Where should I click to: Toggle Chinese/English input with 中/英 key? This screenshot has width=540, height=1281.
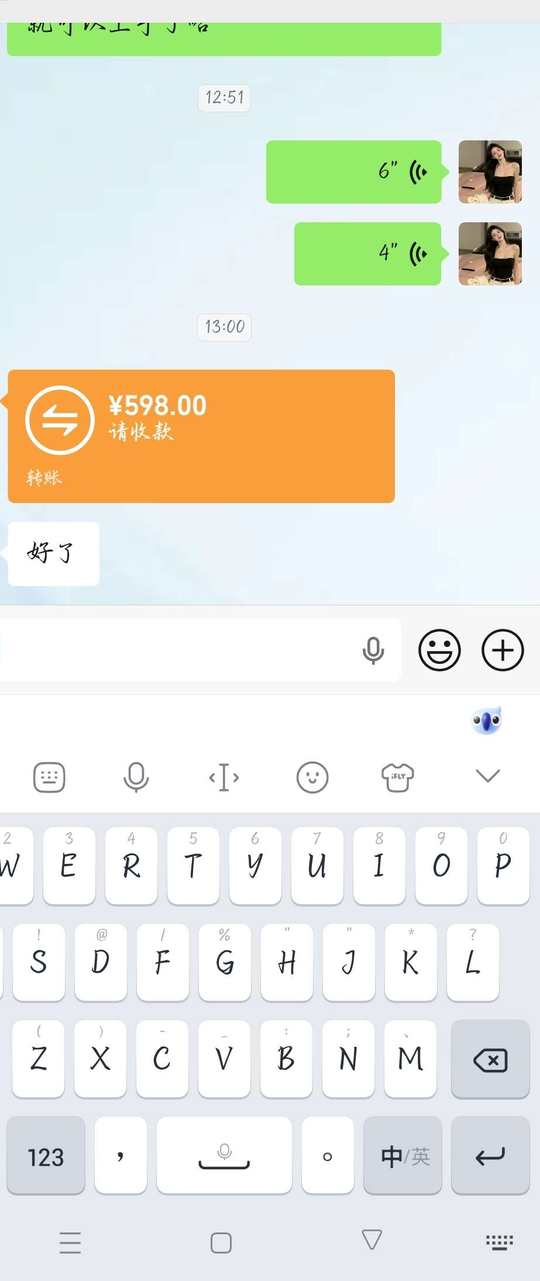click(x=405, y=1156)
